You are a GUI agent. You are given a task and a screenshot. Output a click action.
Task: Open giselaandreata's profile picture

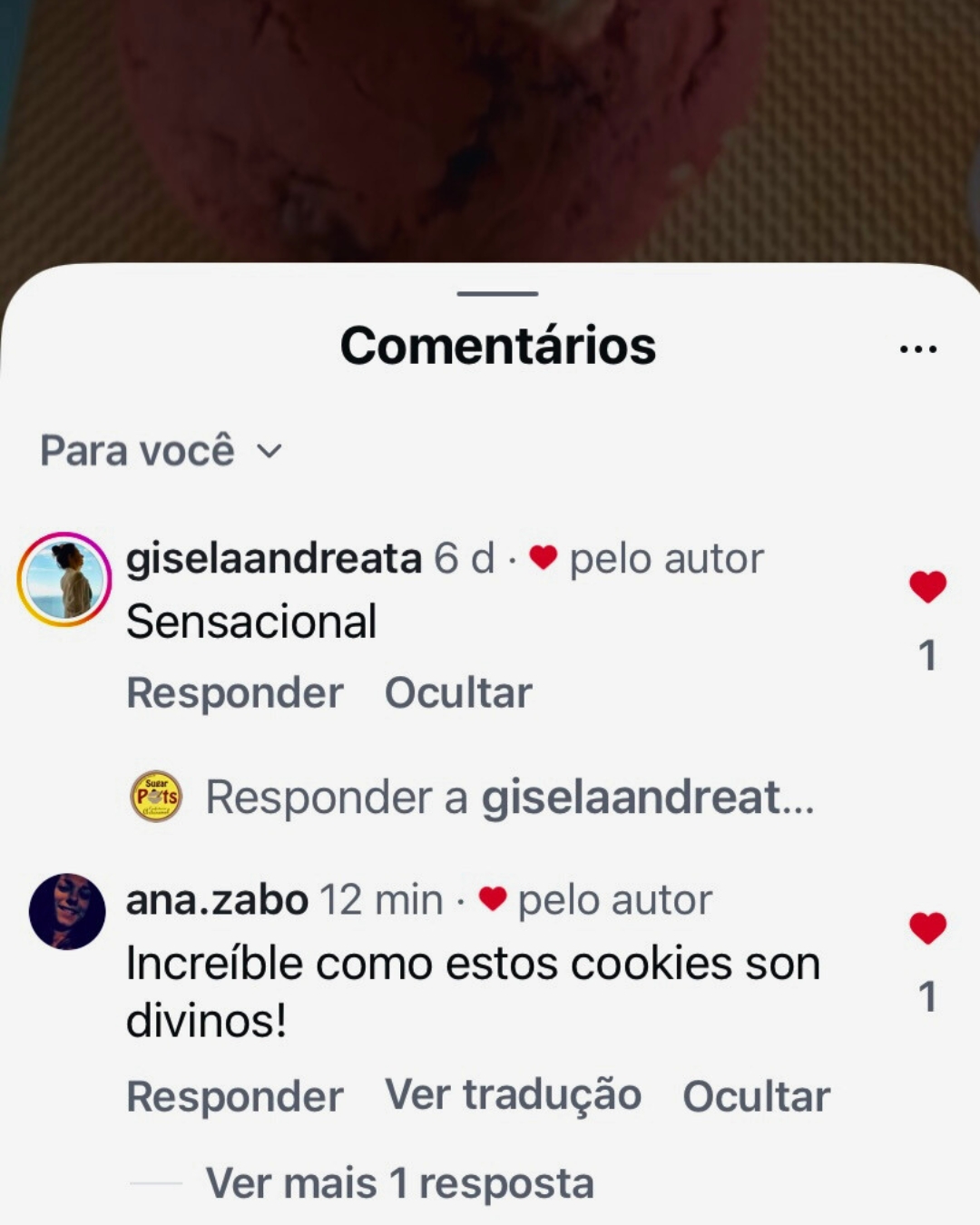[64, 580]
